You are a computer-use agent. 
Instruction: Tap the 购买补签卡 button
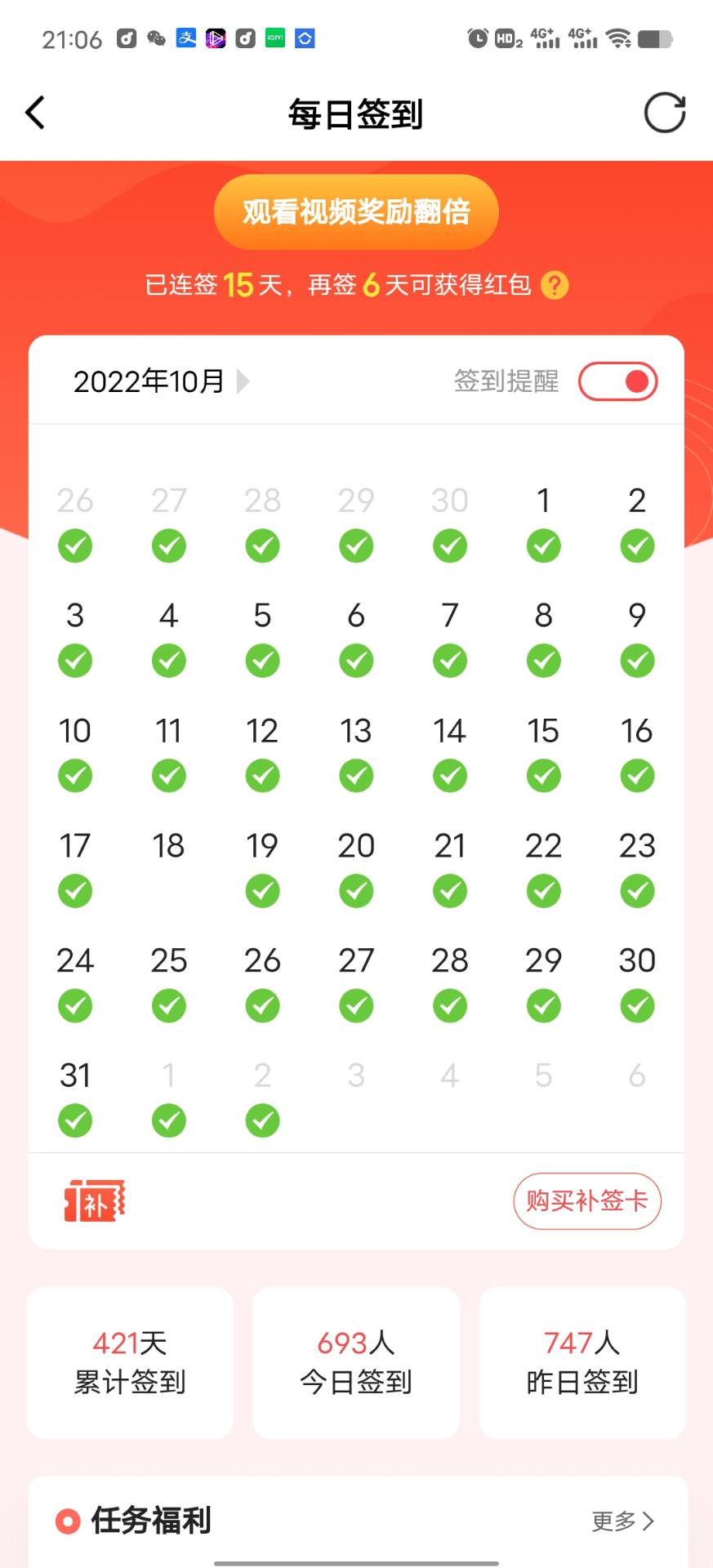pos(586,1200)
